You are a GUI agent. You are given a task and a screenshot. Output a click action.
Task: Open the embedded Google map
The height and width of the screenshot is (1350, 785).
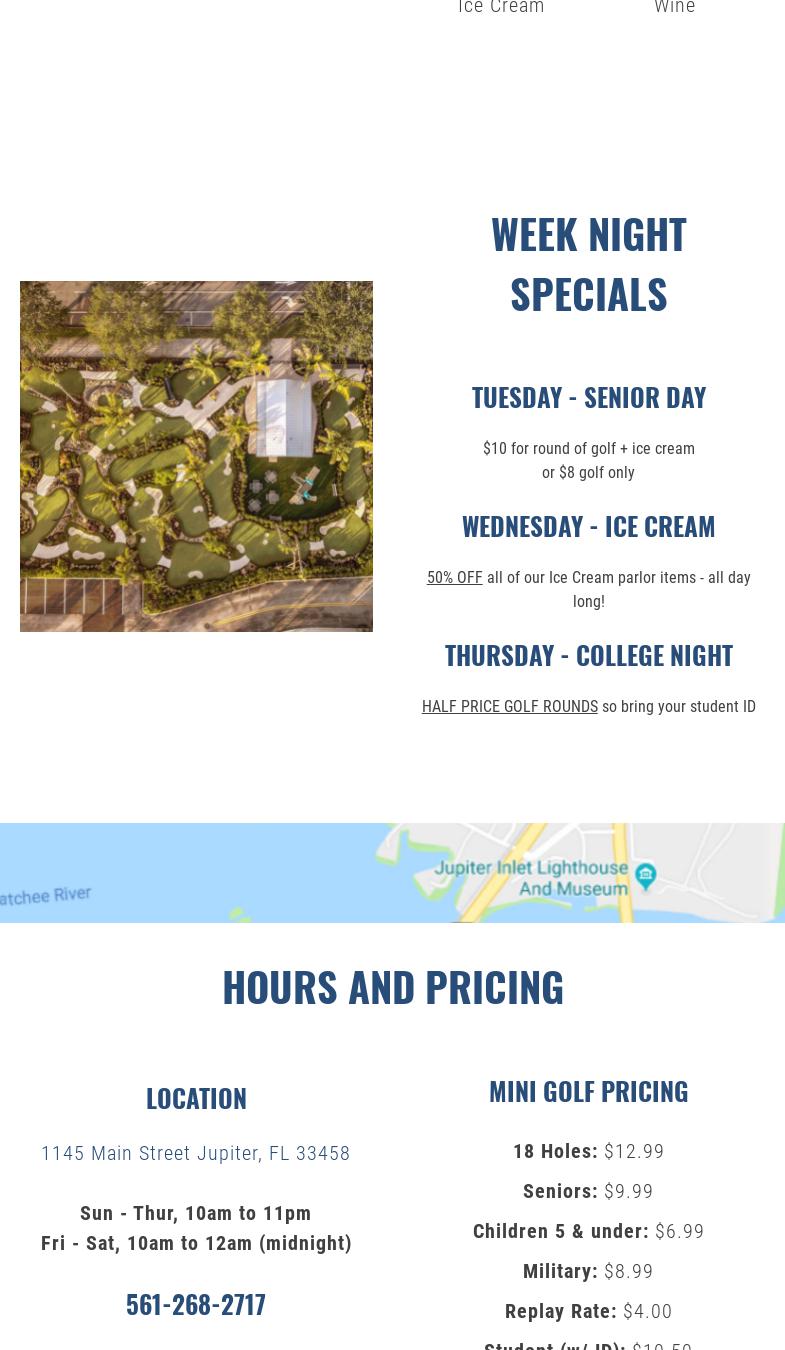click(x=392, y=872)
